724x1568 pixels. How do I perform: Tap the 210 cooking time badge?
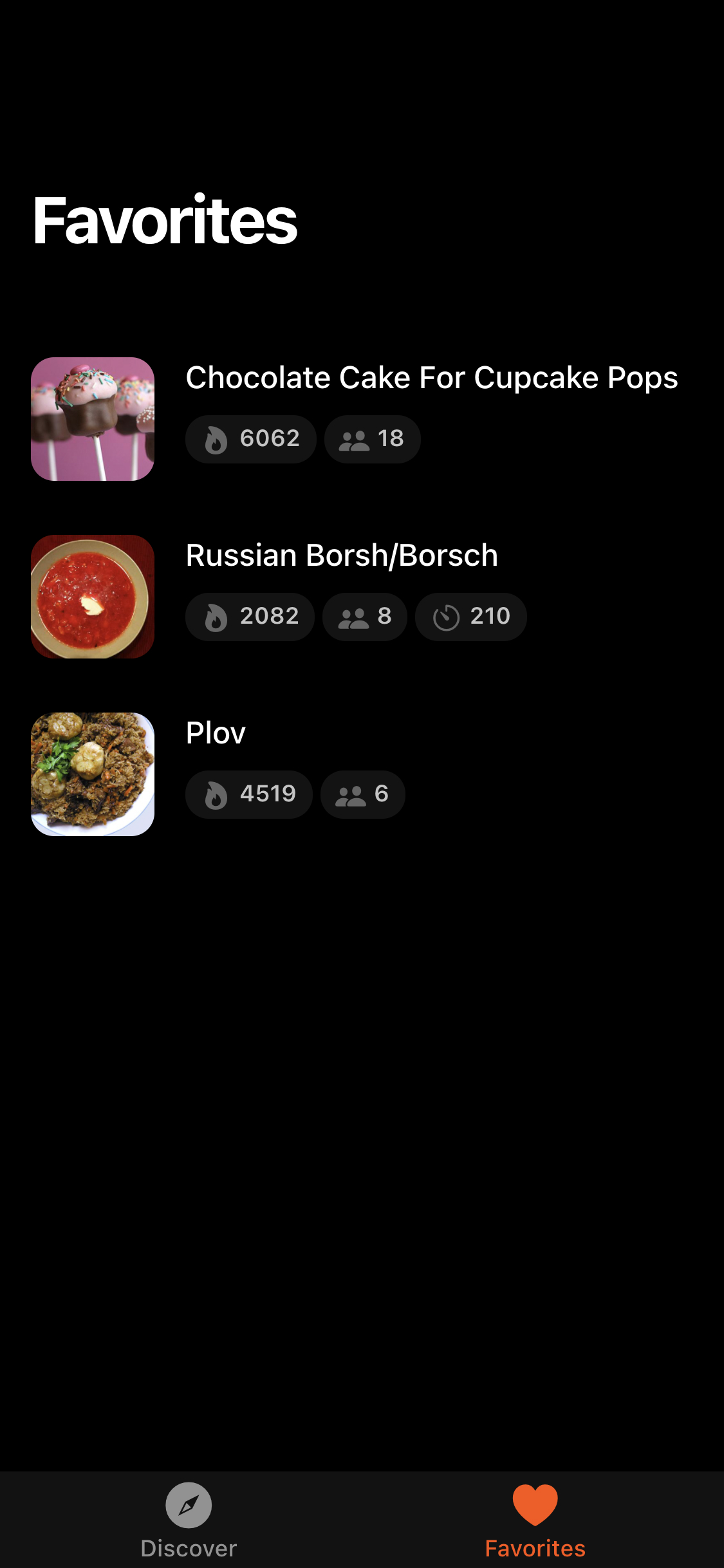470,616
